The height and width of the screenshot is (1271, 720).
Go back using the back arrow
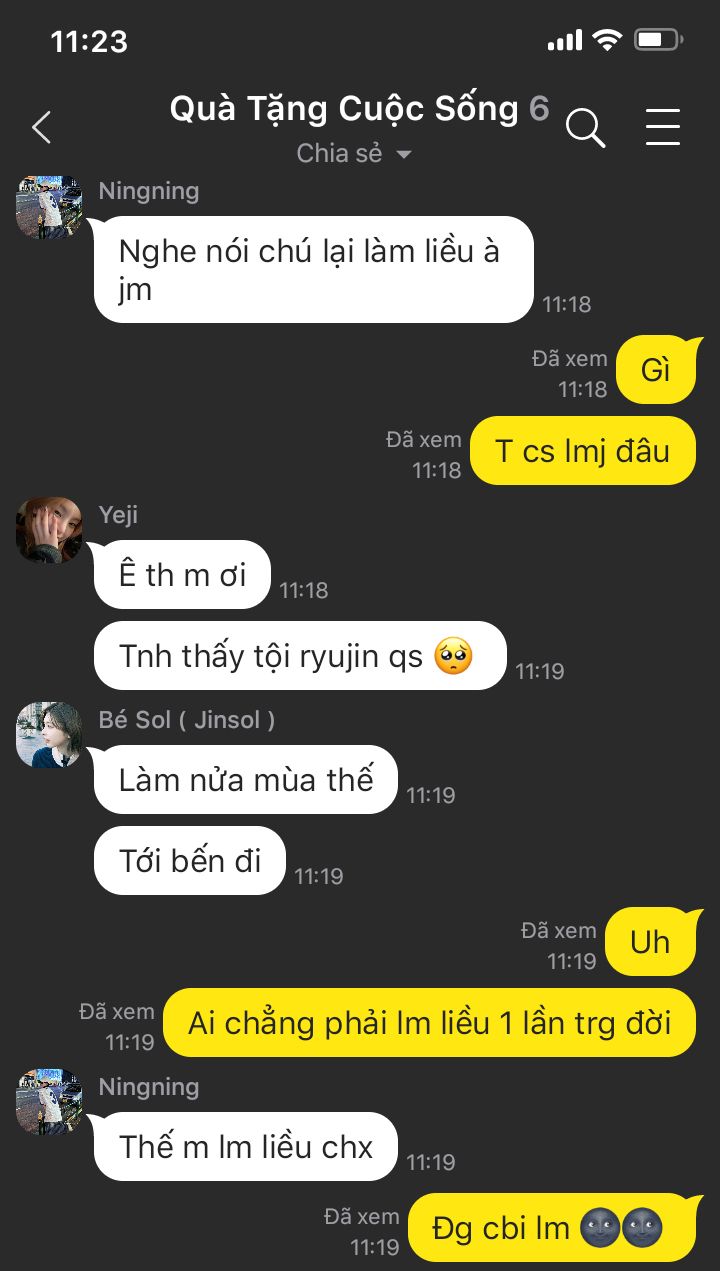[x=41, y=128]
